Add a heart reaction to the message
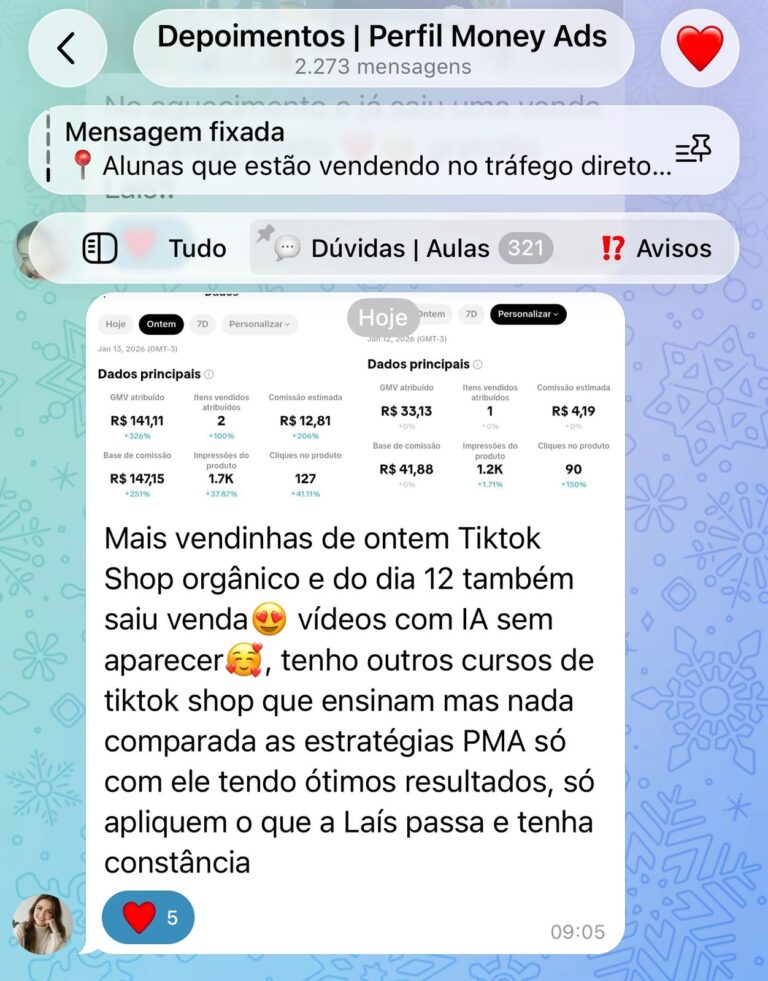 (148, 917)
